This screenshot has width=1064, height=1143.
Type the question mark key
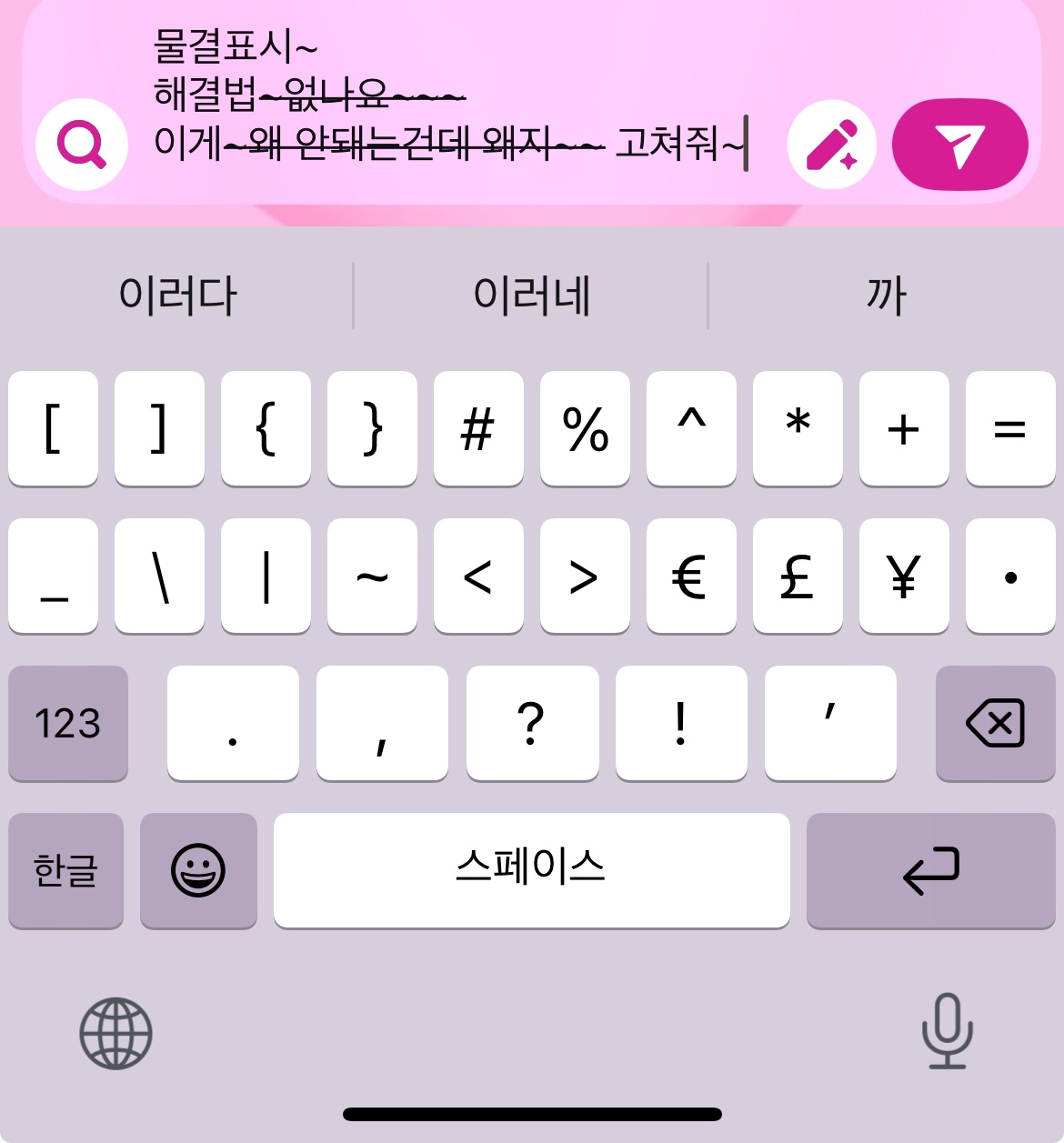coord(532,723)
